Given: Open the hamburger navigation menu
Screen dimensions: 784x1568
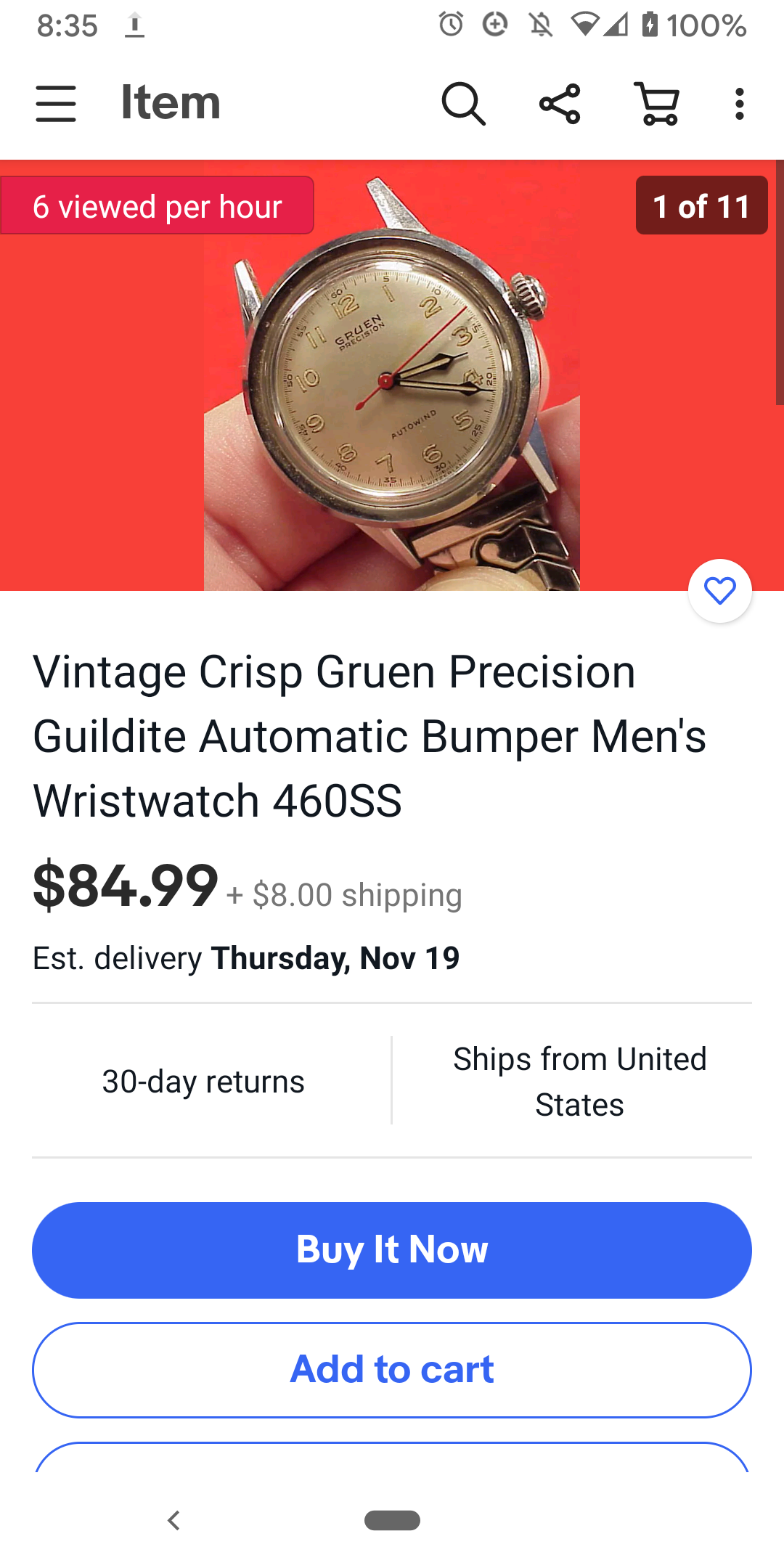Looking at the screenshot, I should click(56, 104).
